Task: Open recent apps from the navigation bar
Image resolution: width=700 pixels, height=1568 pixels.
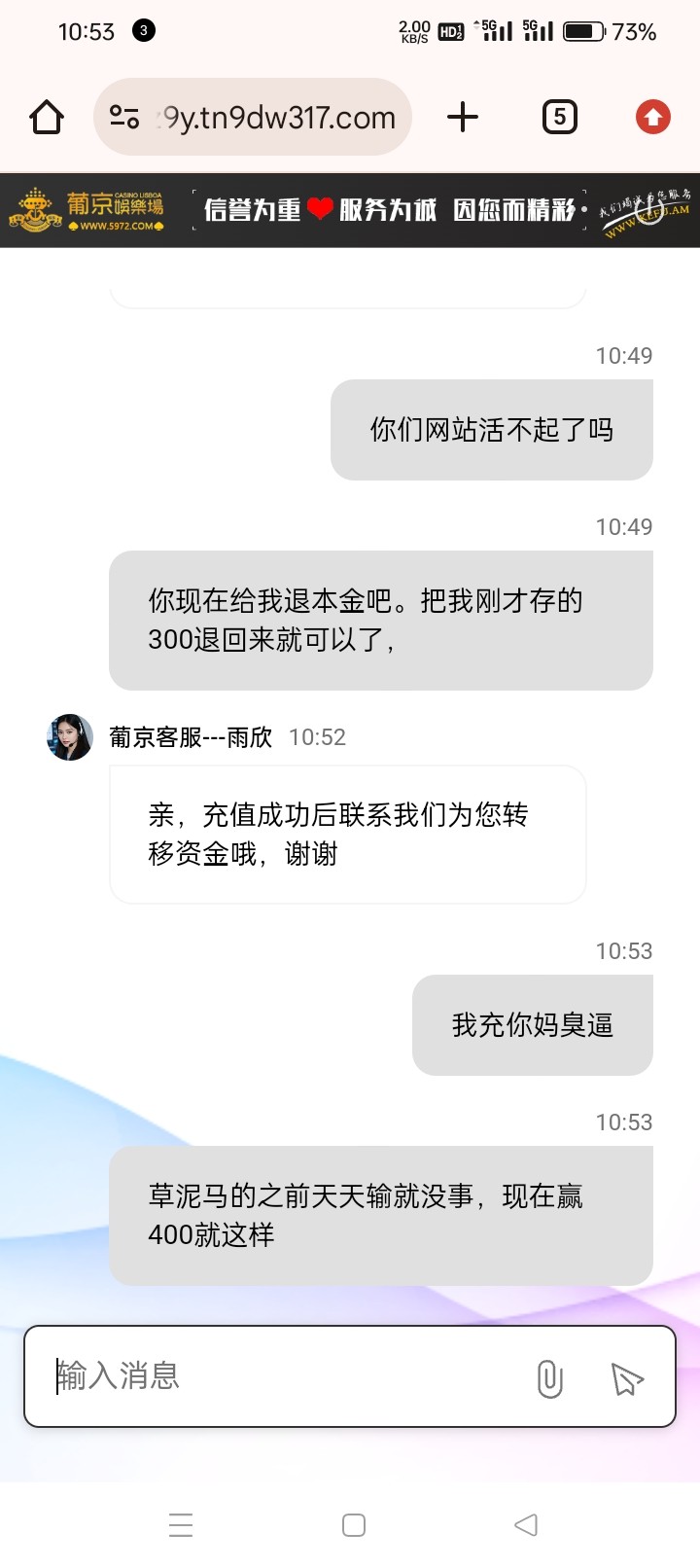Action: [181, 1525]
